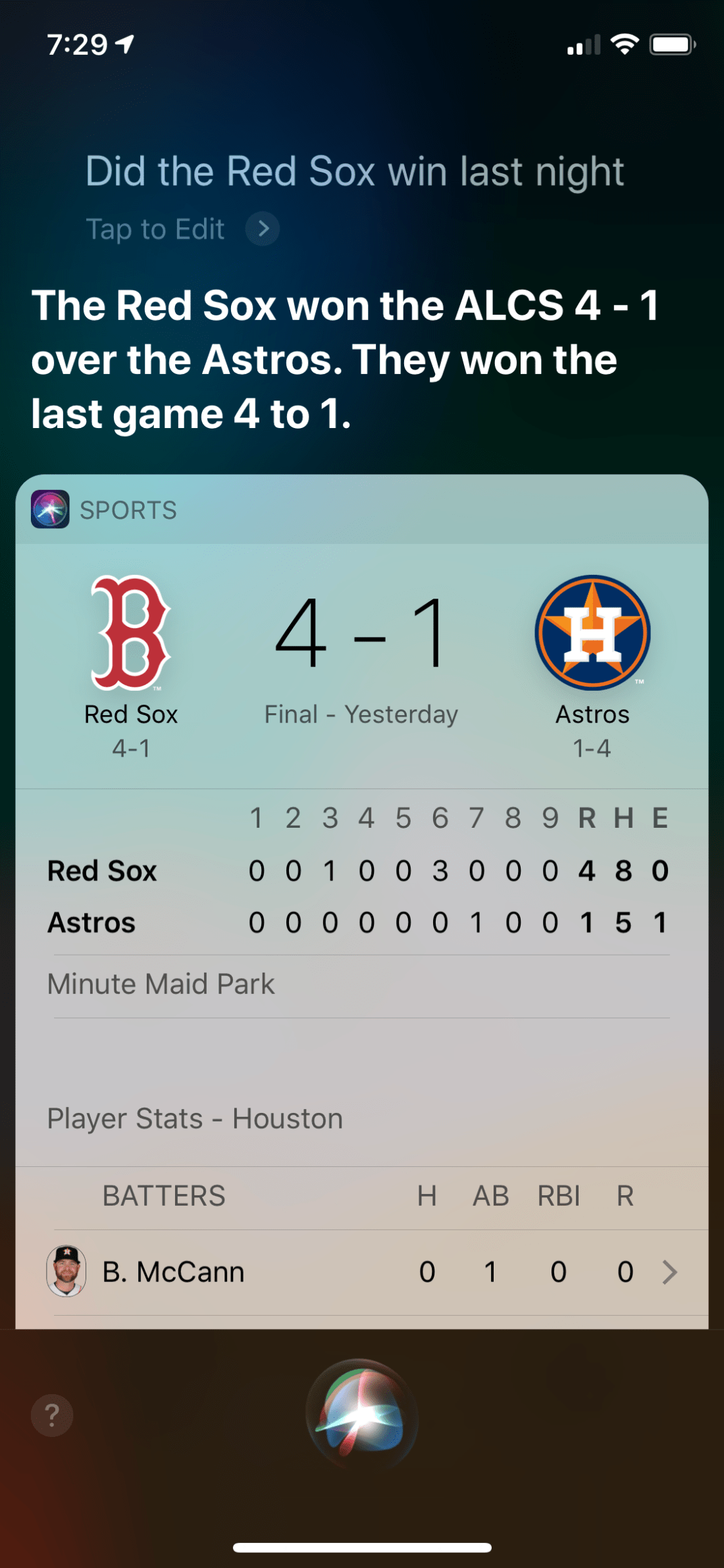Open the Siri help question mark

pyautogui.click(x=51, y=1415)
